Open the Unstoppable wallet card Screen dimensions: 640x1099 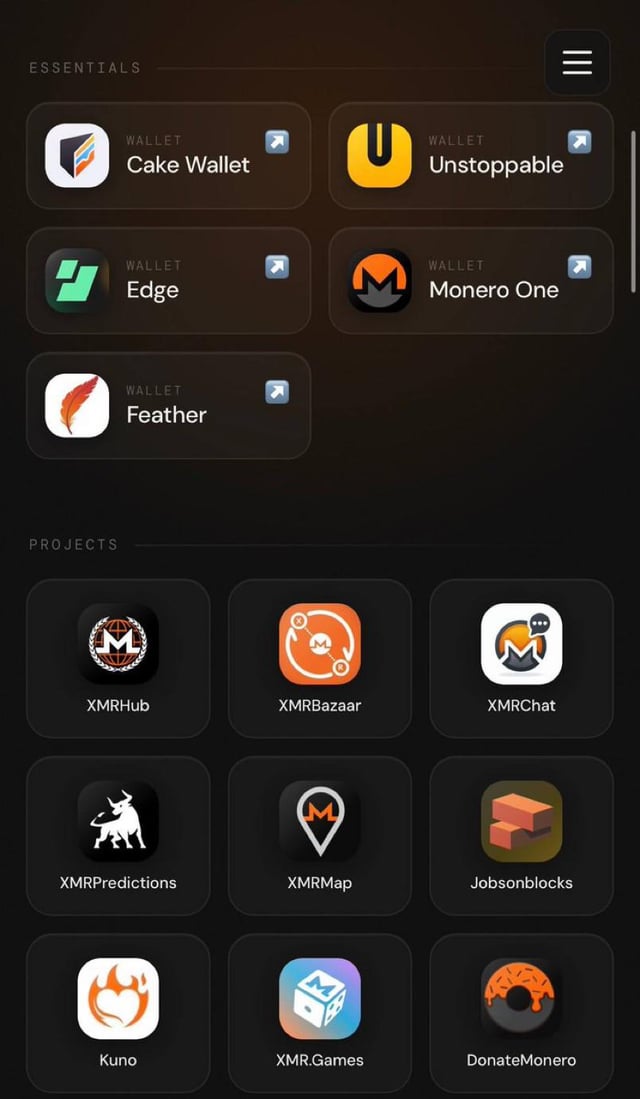(471, 156)
